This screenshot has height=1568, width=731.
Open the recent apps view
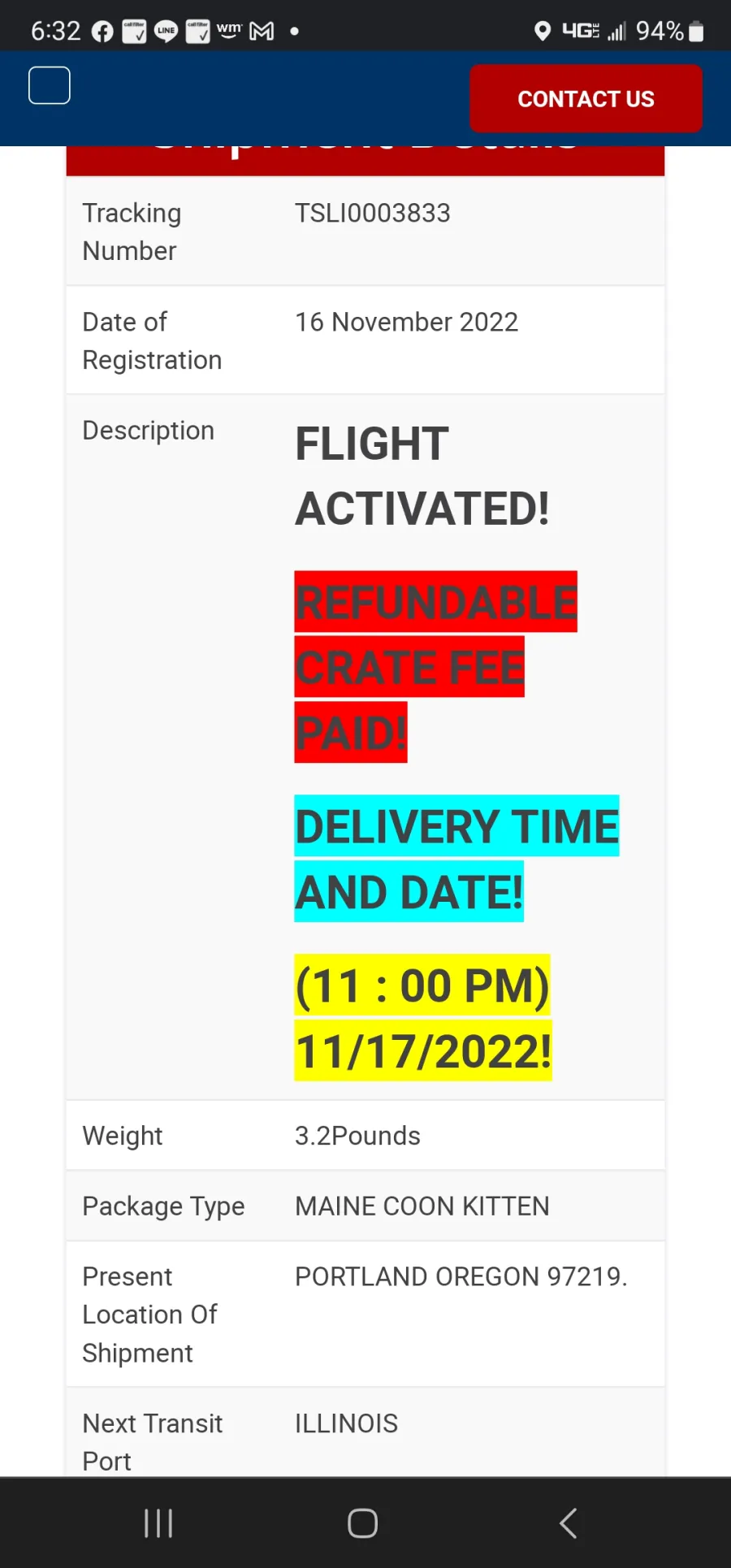(158, 1523)
